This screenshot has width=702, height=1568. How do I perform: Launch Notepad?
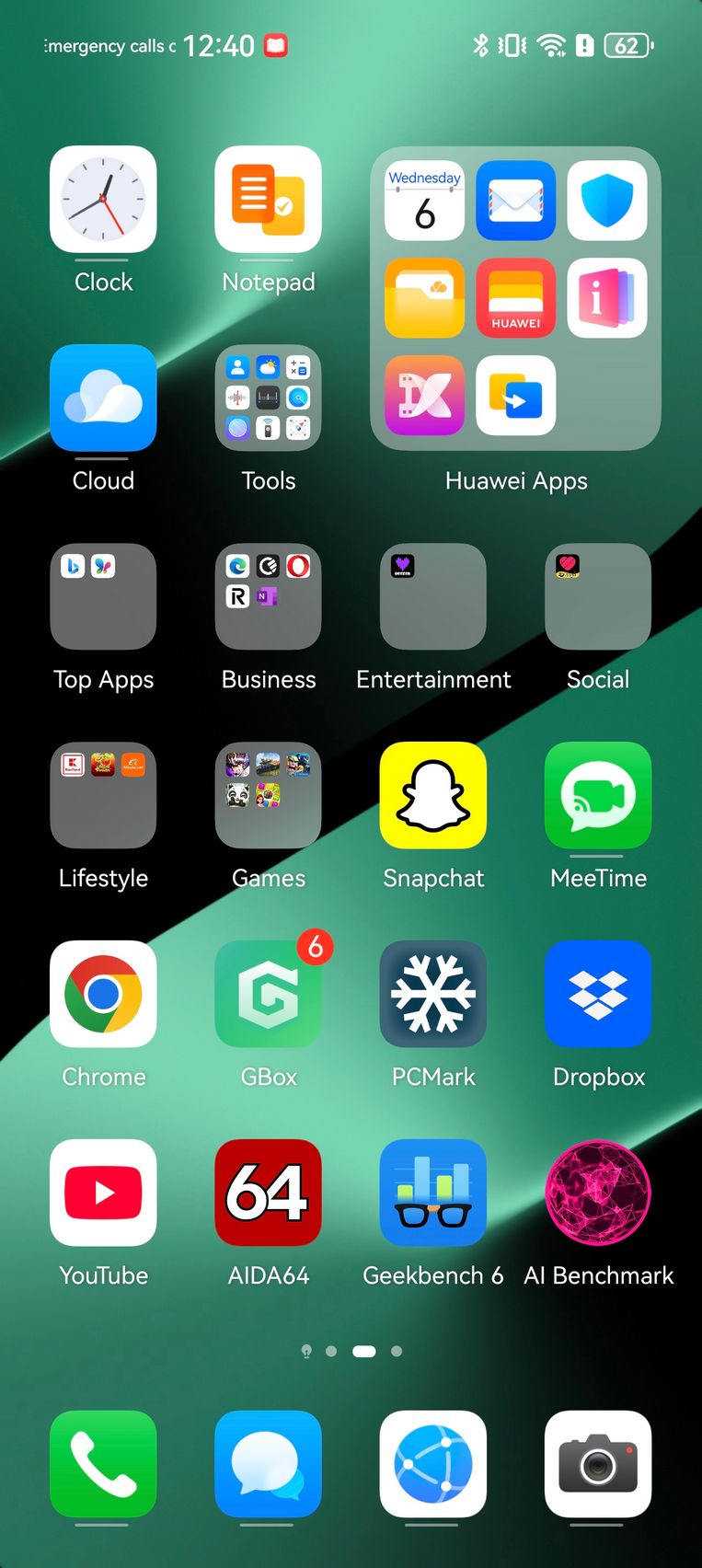point(268,199)
